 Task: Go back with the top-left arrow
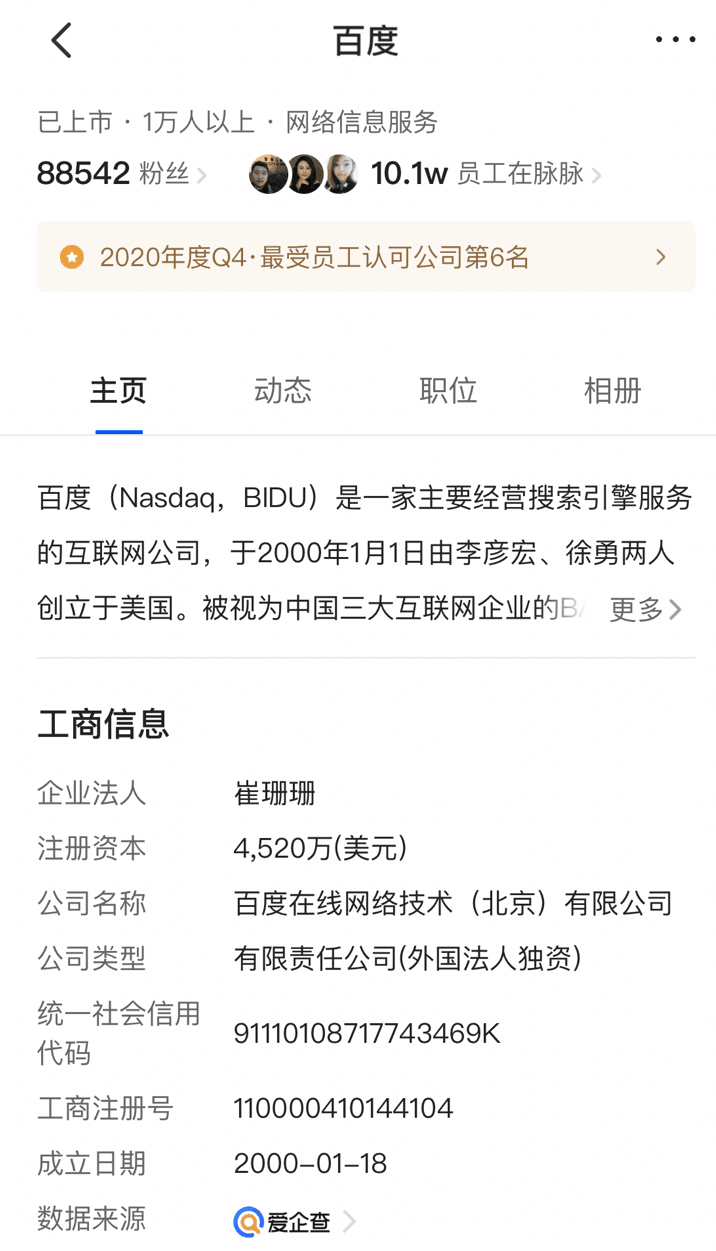click(62, 41)
